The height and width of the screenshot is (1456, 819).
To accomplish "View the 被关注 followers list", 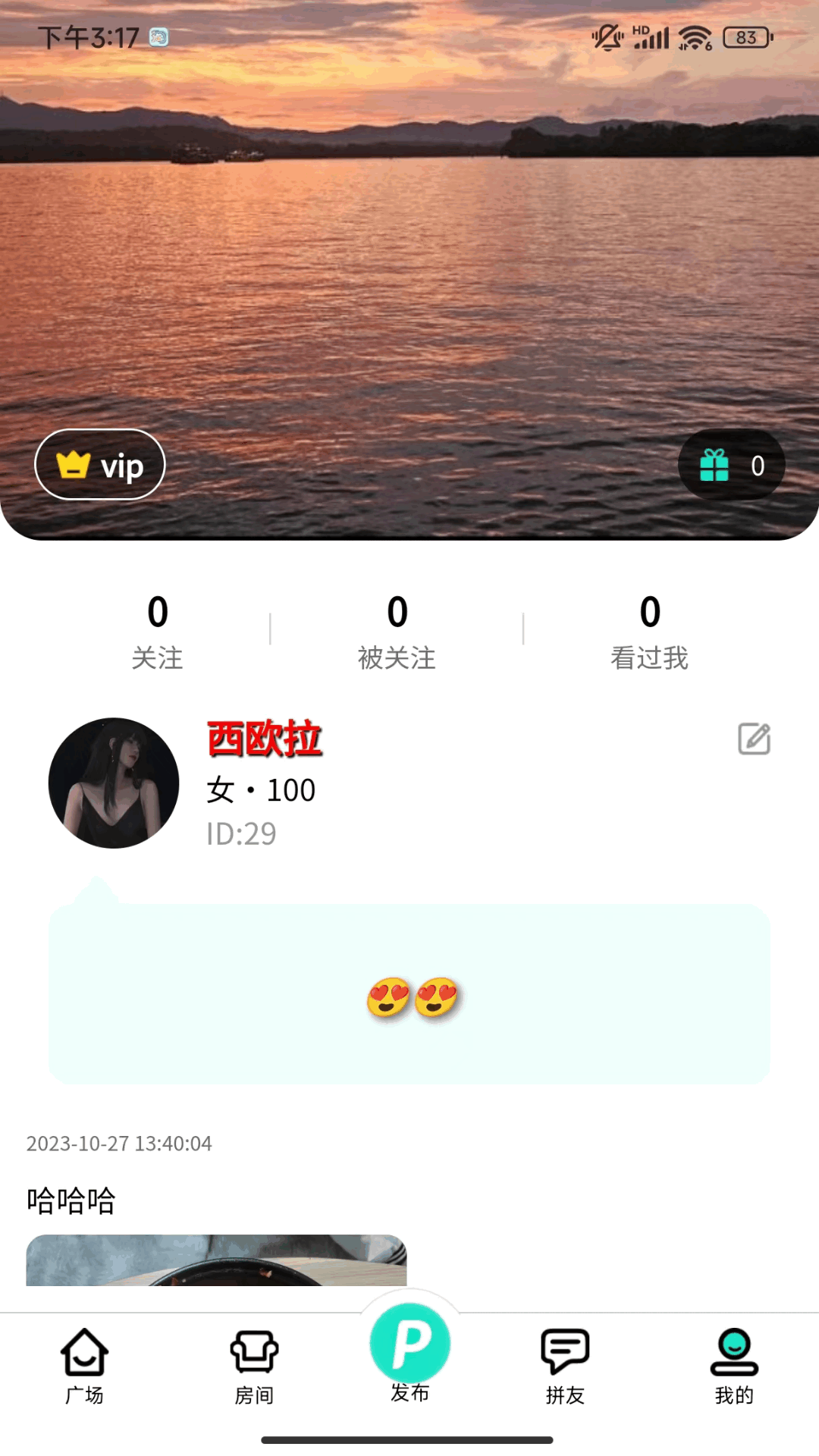I will coord(397,631).
